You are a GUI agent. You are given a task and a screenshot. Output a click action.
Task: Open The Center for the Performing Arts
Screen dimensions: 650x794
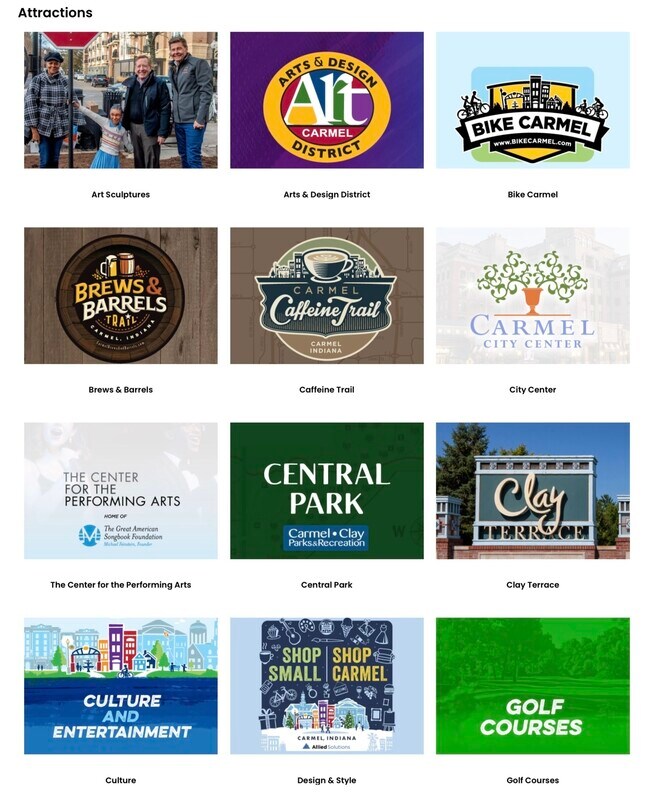(120, 490)
